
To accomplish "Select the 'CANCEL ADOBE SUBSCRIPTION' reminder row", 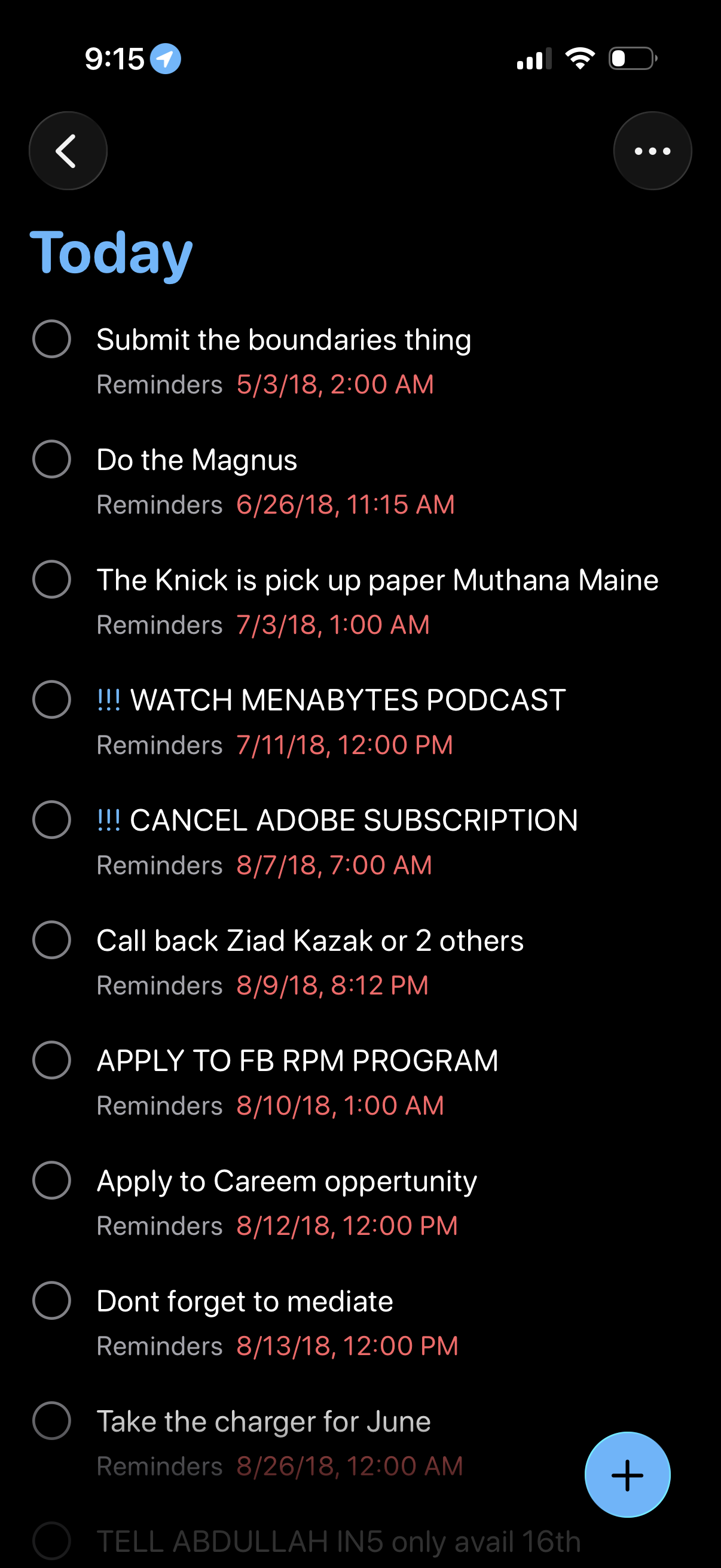I will coord(353,820).
